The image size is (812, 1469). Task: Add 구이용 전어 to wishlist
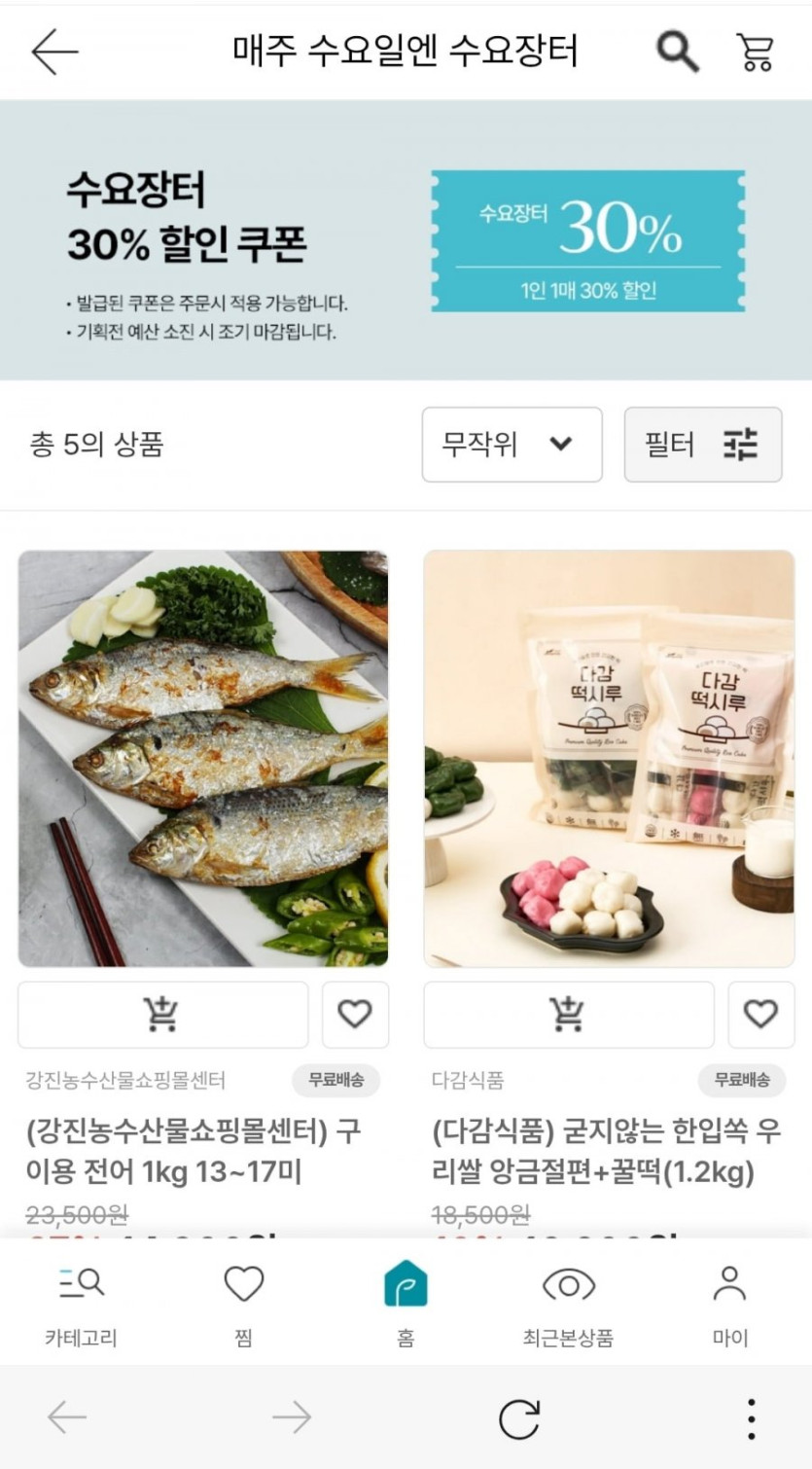tap(355, 1015)
